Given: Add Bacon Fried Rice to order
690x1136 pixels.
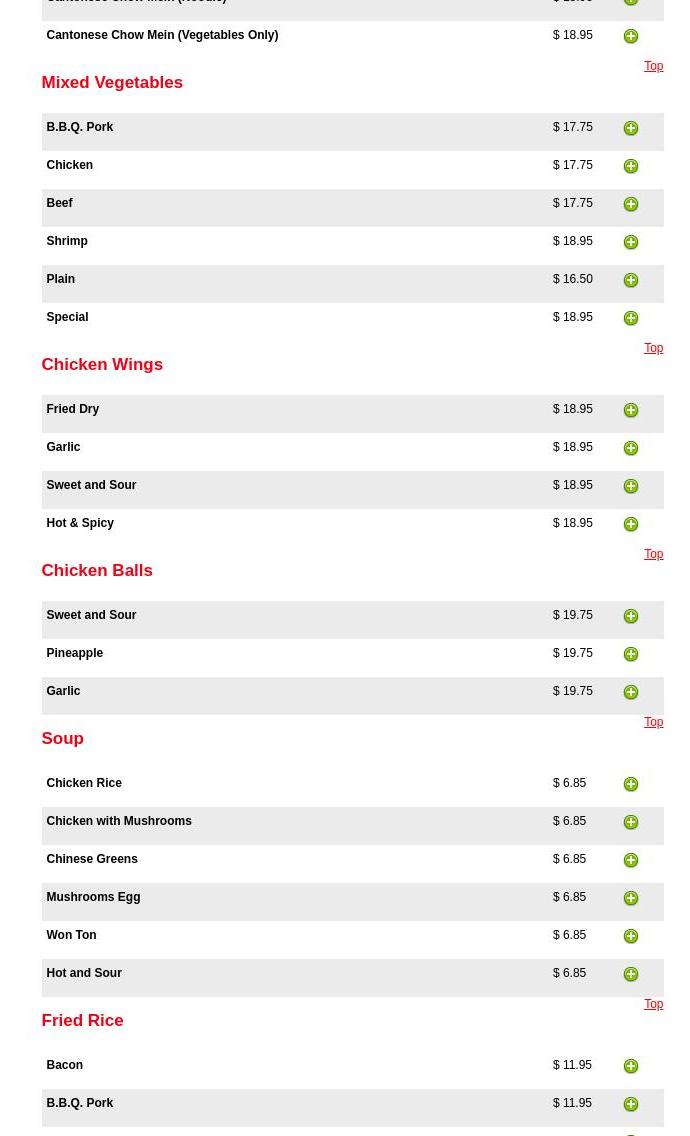Looking at the screenshot, I should (631, 1066).
